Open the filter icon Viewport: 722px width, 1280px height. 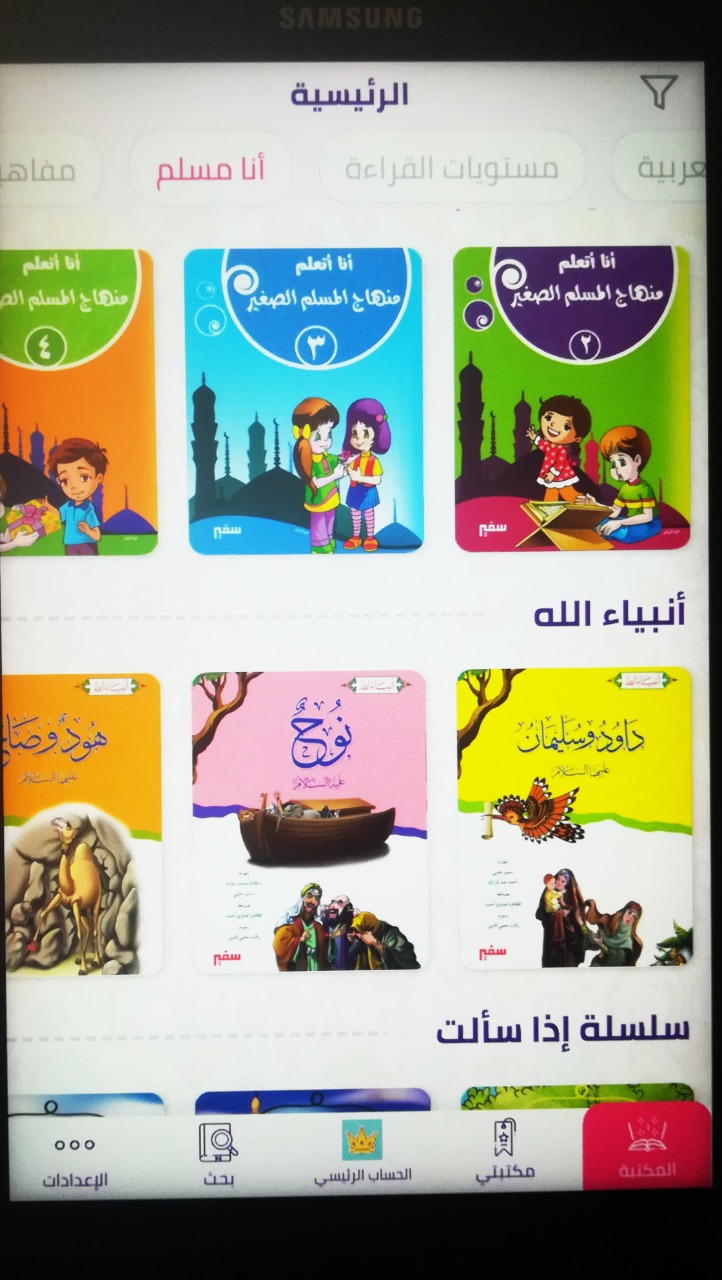pos(658,93)
